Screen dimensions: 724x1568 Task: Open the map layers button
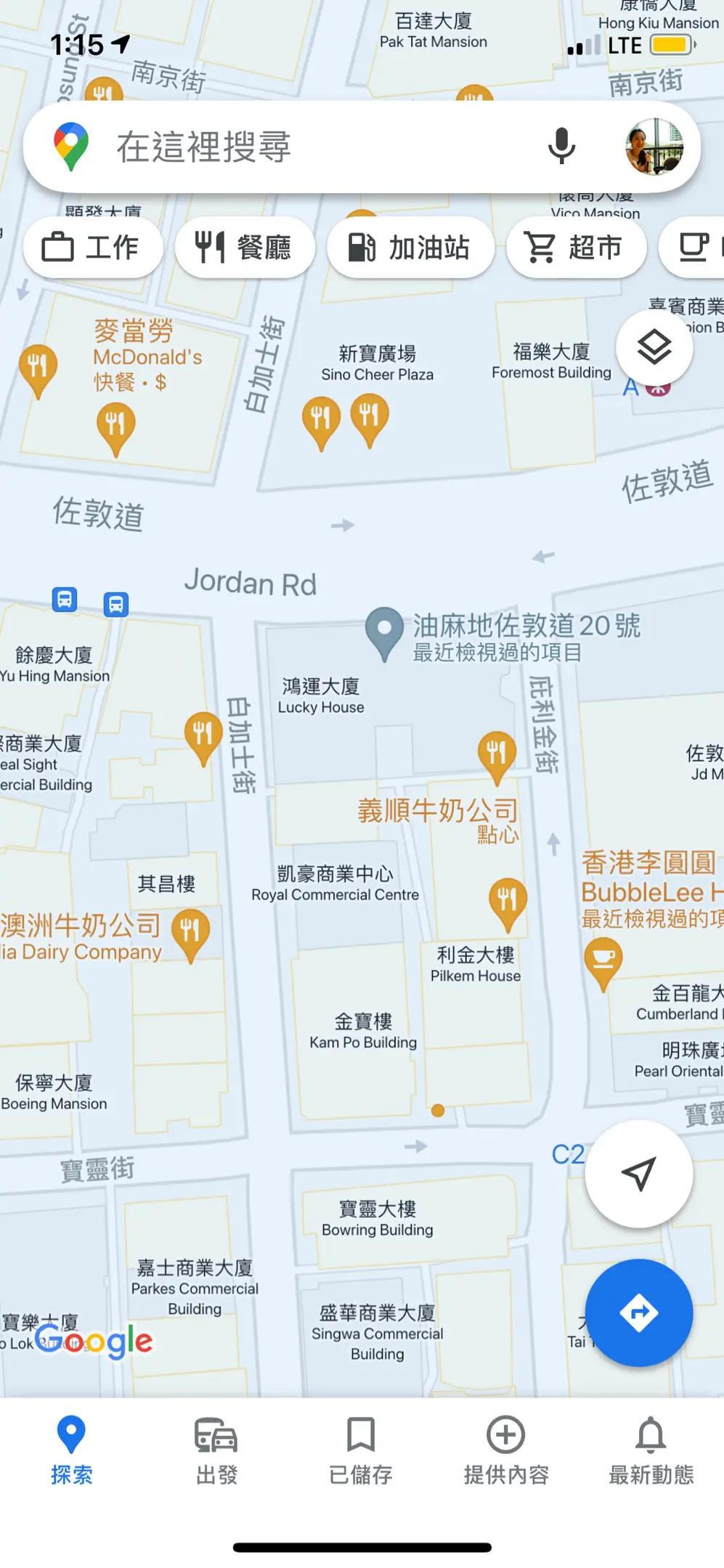(654, 347)
